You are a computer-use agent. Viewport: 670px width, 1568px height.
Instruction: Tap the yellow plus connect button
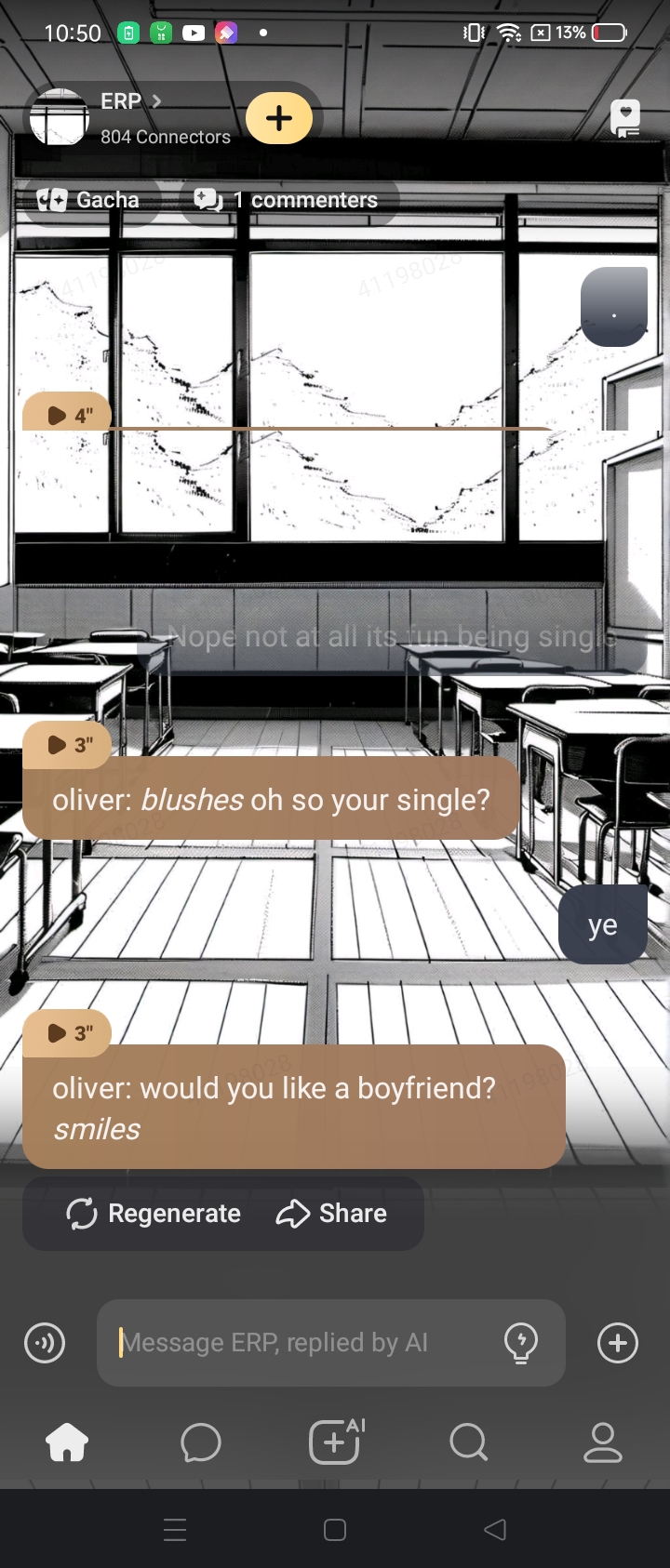coord(279,118)
